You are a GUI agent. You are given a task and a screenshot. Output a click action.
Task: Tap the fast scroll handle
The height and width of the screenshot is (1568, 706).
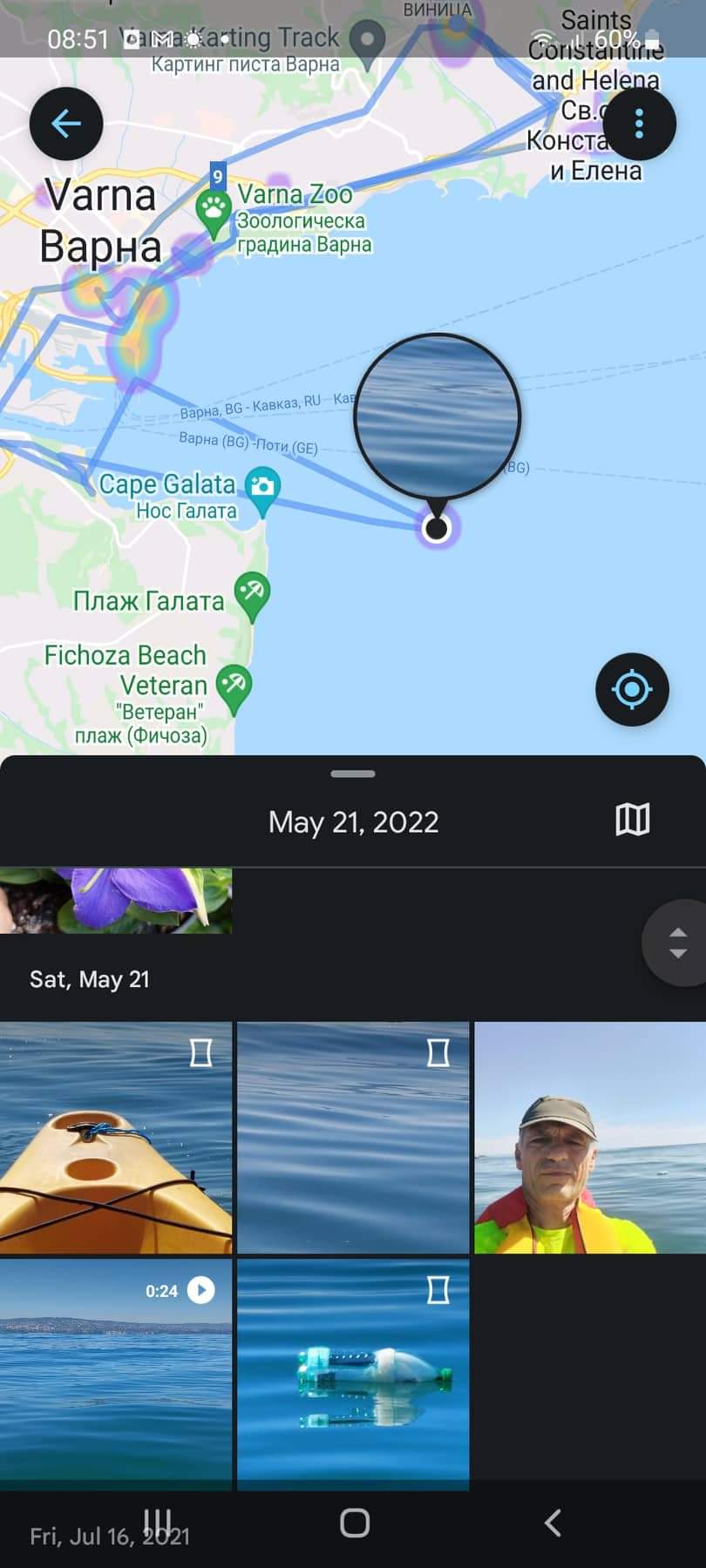tap(678, 943)
